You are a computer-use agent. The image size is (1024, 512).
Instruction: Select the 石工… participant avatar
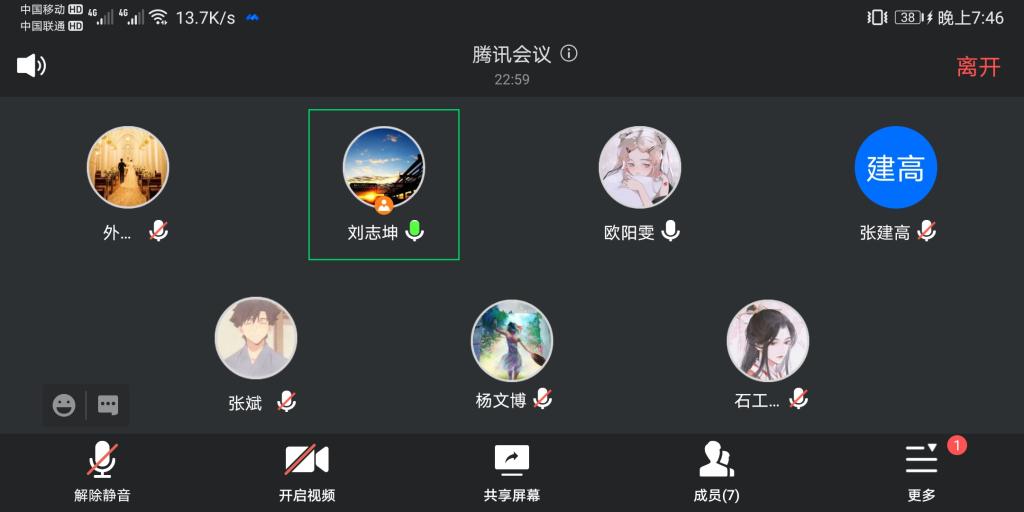768,341
